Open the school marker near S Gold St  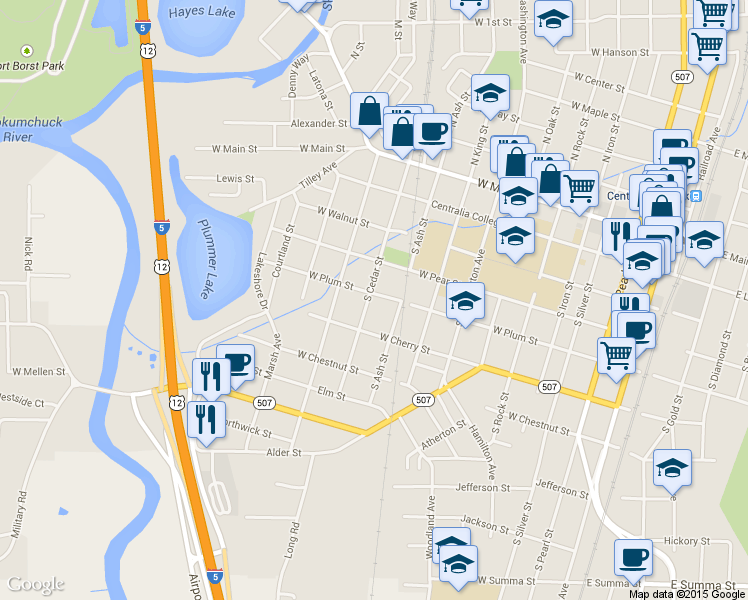672,471
